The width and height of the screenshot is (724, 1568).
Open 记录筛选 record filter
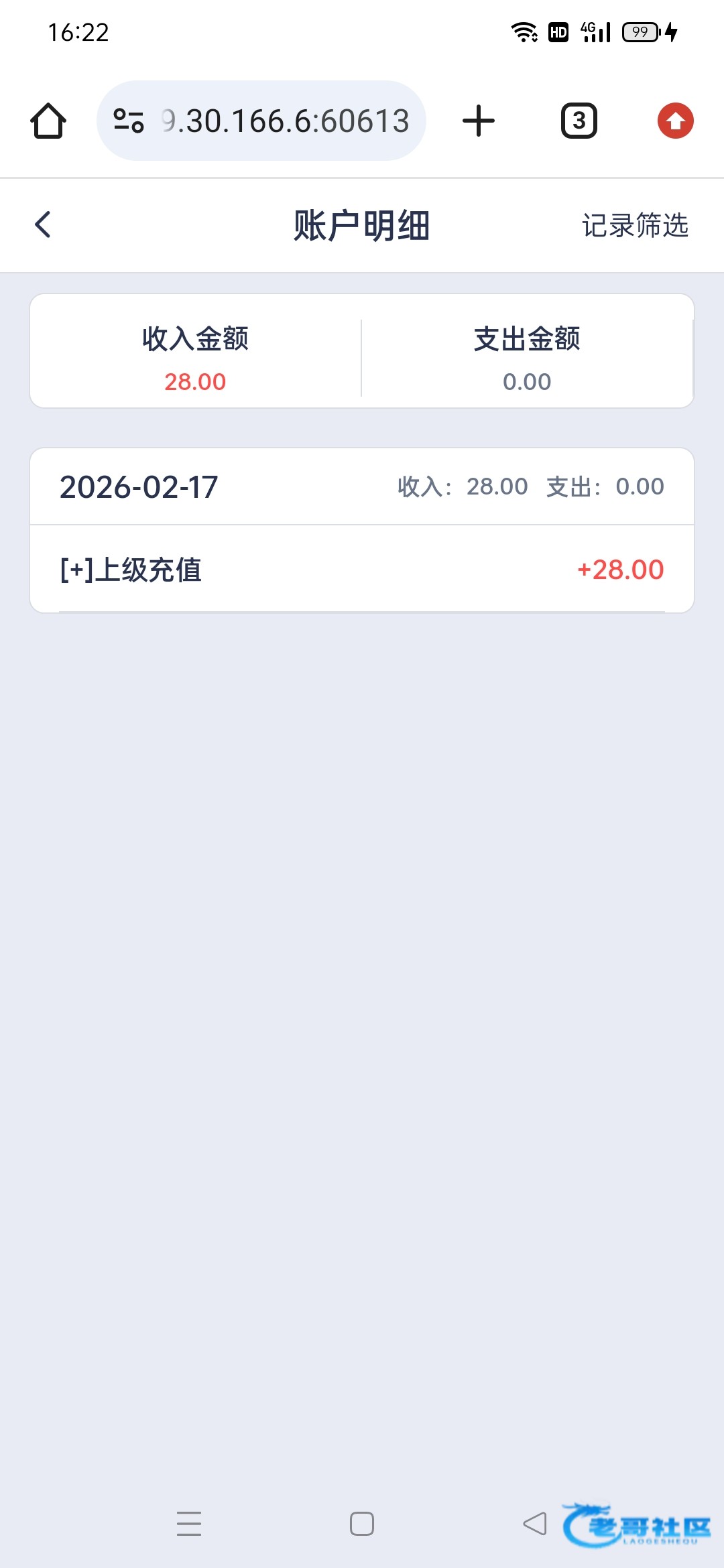pyautogui.click(x=634, y=226)
